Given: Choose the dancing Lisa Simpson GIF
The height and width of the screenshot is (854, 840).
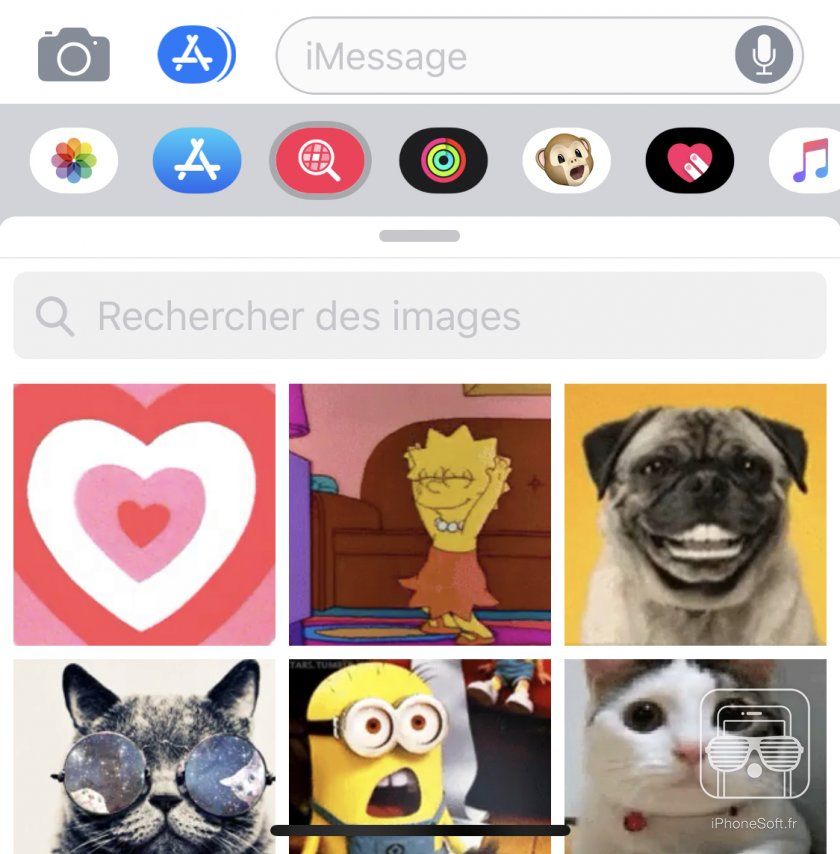Looking at the screenshot, I should (420, 514).
